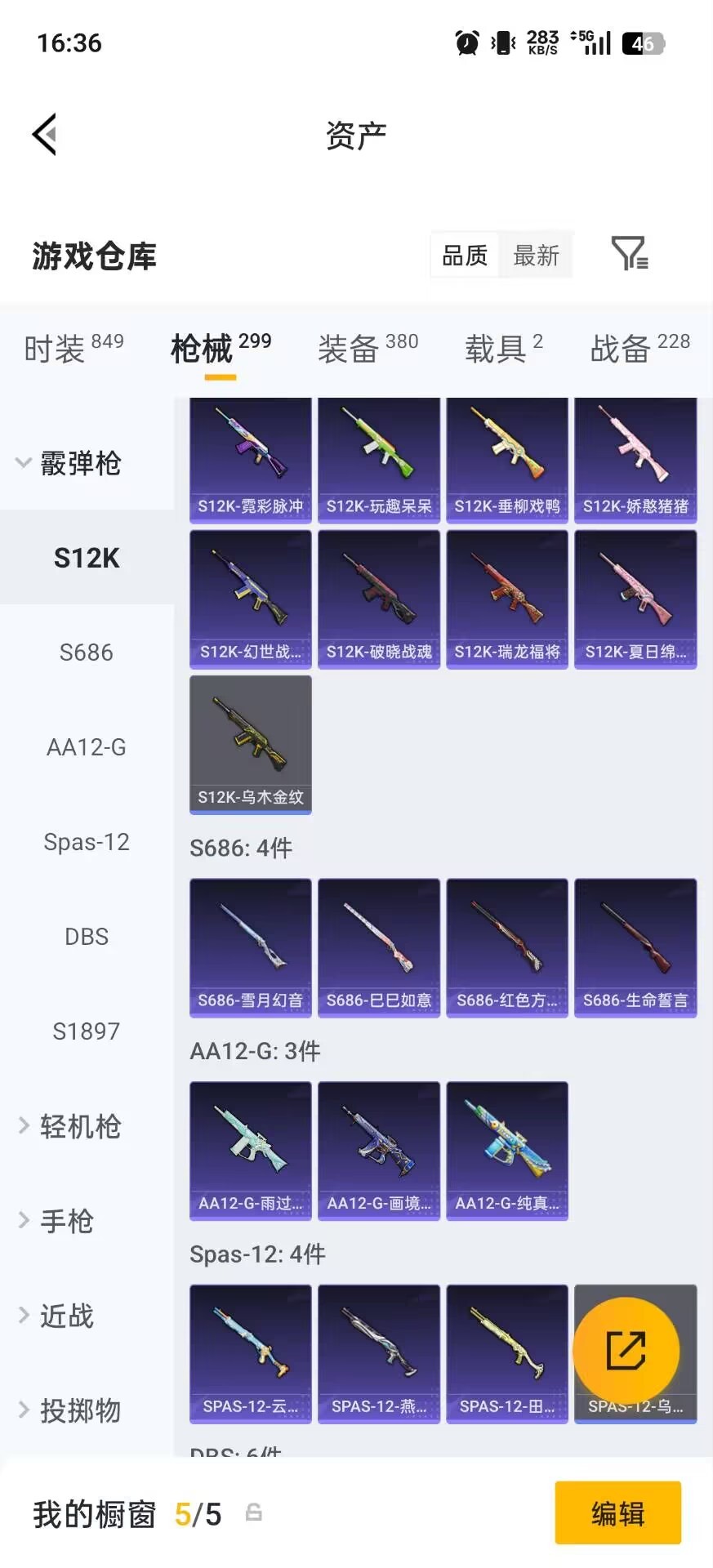Open the filter funnel icon
This screenshot has width=713, height=1568.
629,254
